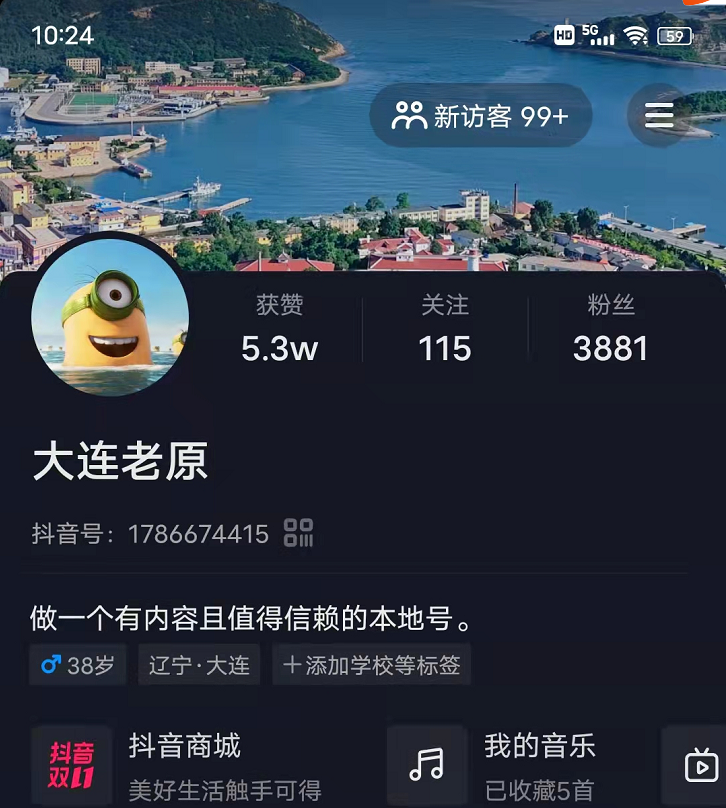Tap the 辽宁·大连 location tag
The image size is (726, 808).
tap(199, 665)
